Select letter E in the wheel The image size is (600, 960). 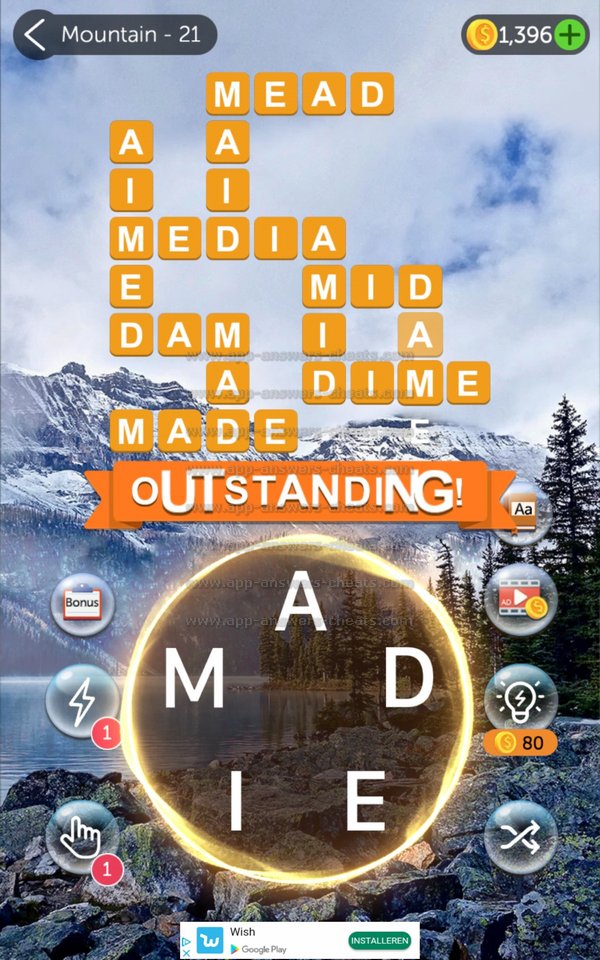[365, 800]
